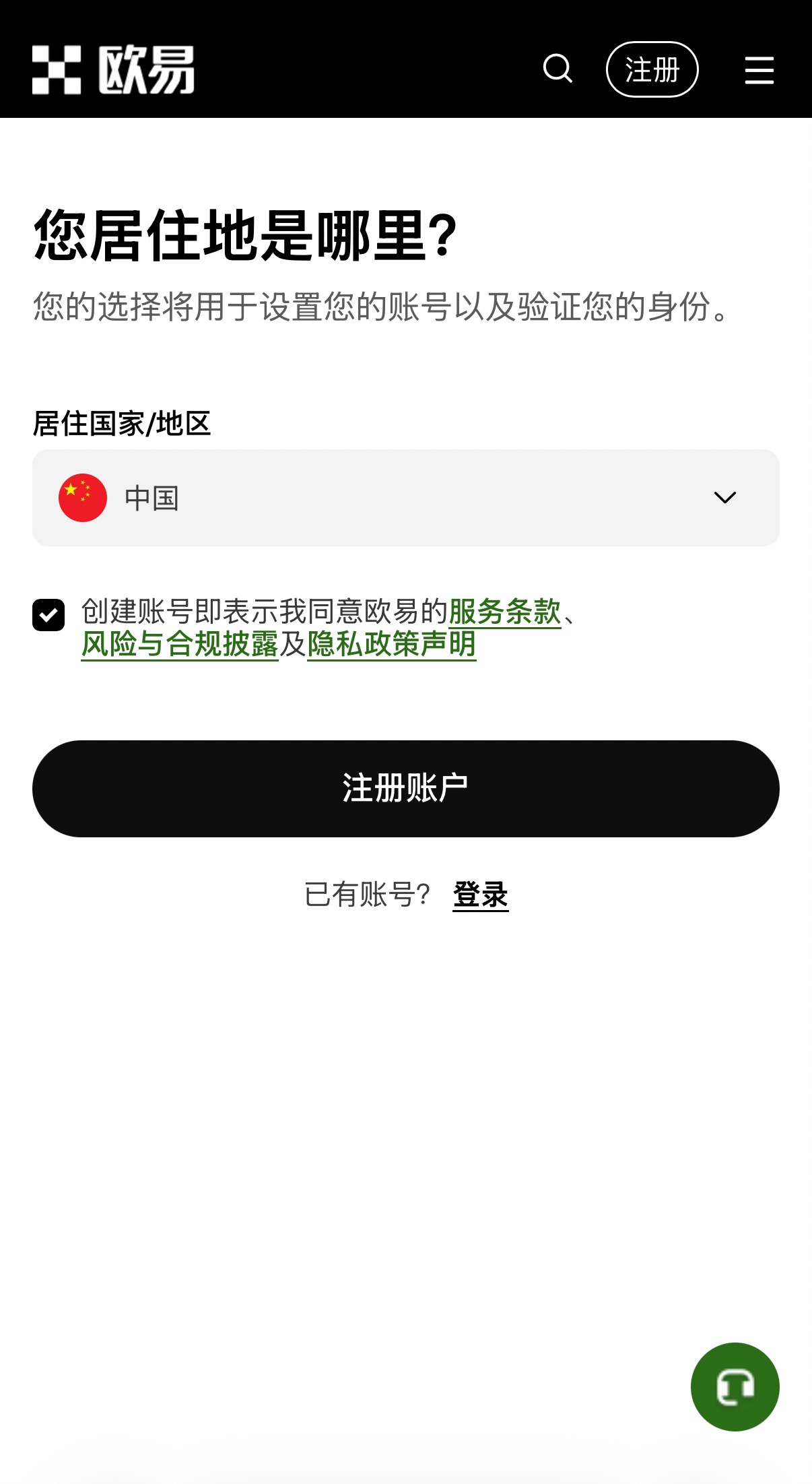Image resolution: width=812 pixels, height=1484 pixels.
Task: Open customer support headset button
Action: (735, 1386)
